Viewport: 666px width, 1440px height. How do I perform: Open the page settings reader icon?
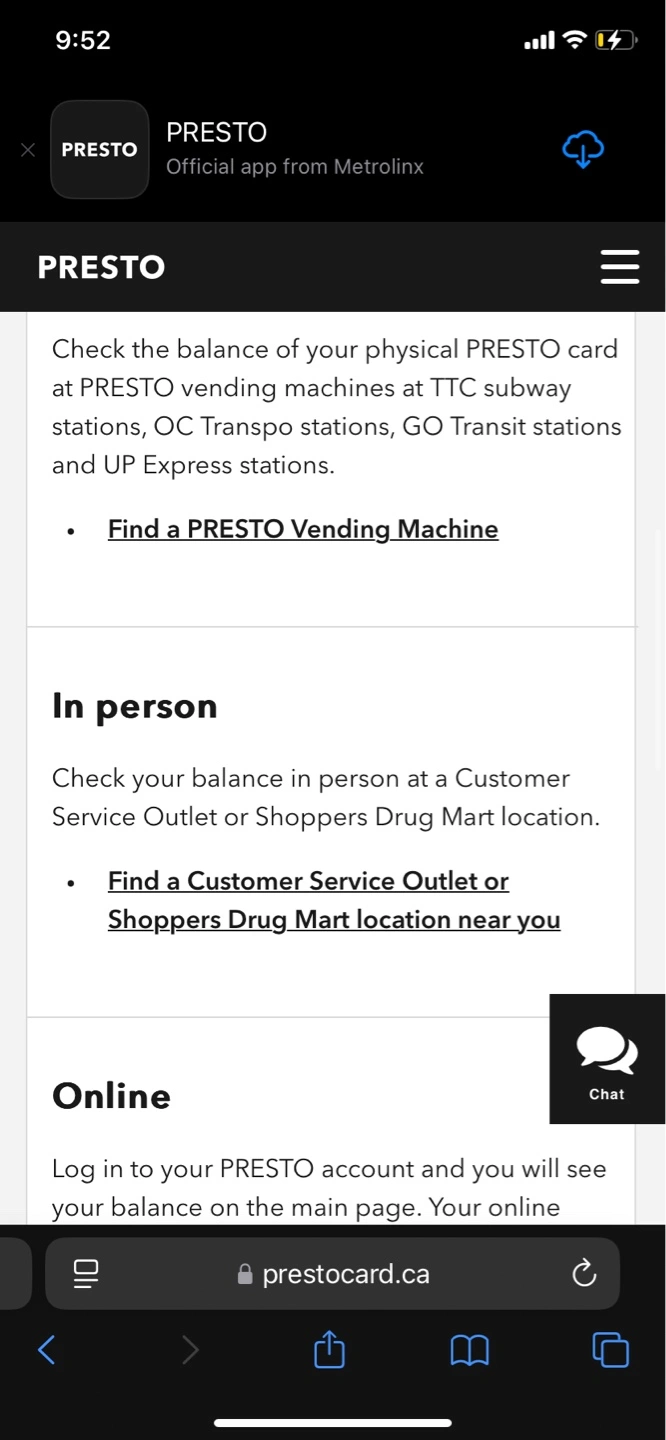point(86,1274)
